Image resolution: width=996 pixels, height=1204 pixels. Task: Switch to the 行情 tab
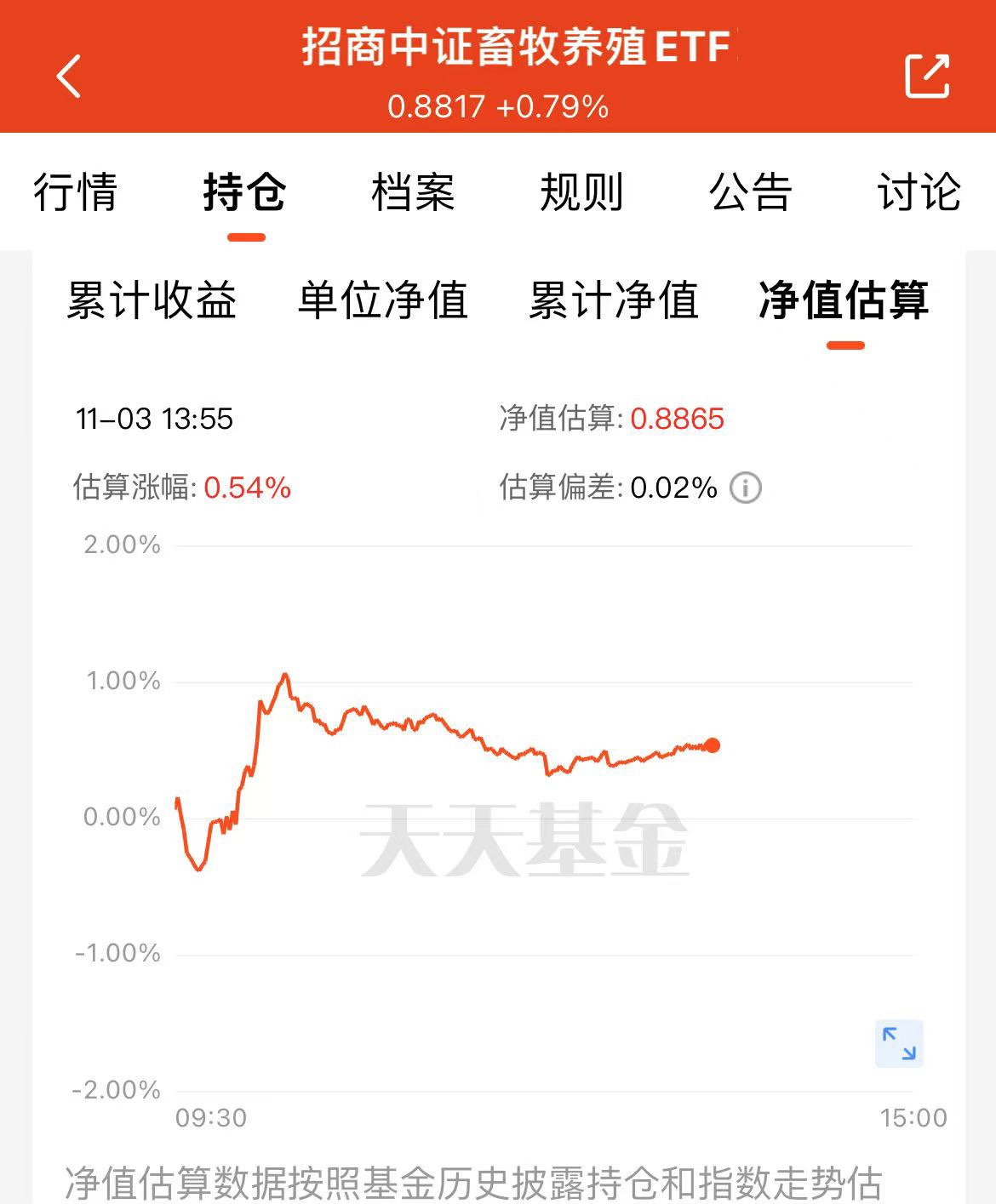coord(75,191)
